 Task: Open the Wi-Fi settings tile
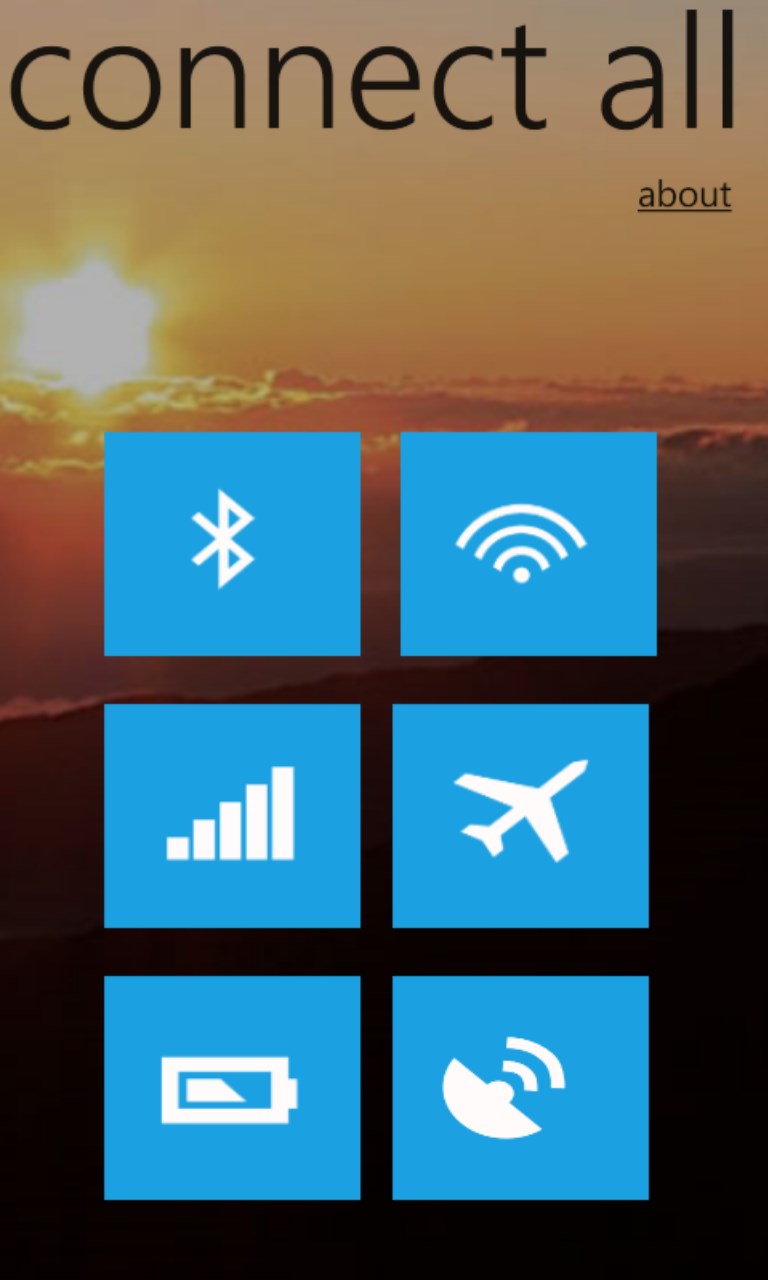528,544
